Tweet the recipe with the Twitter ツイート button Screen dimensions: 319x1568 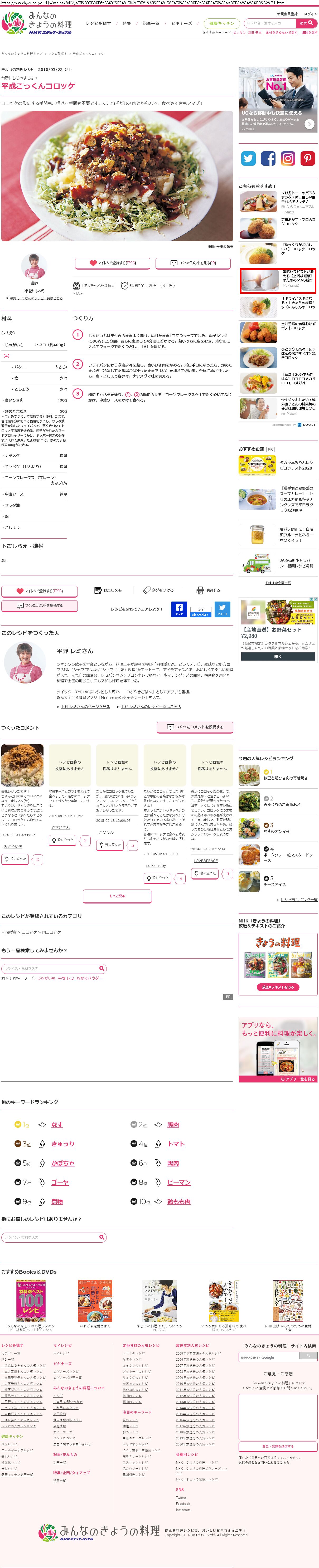[x=222, y=609]
